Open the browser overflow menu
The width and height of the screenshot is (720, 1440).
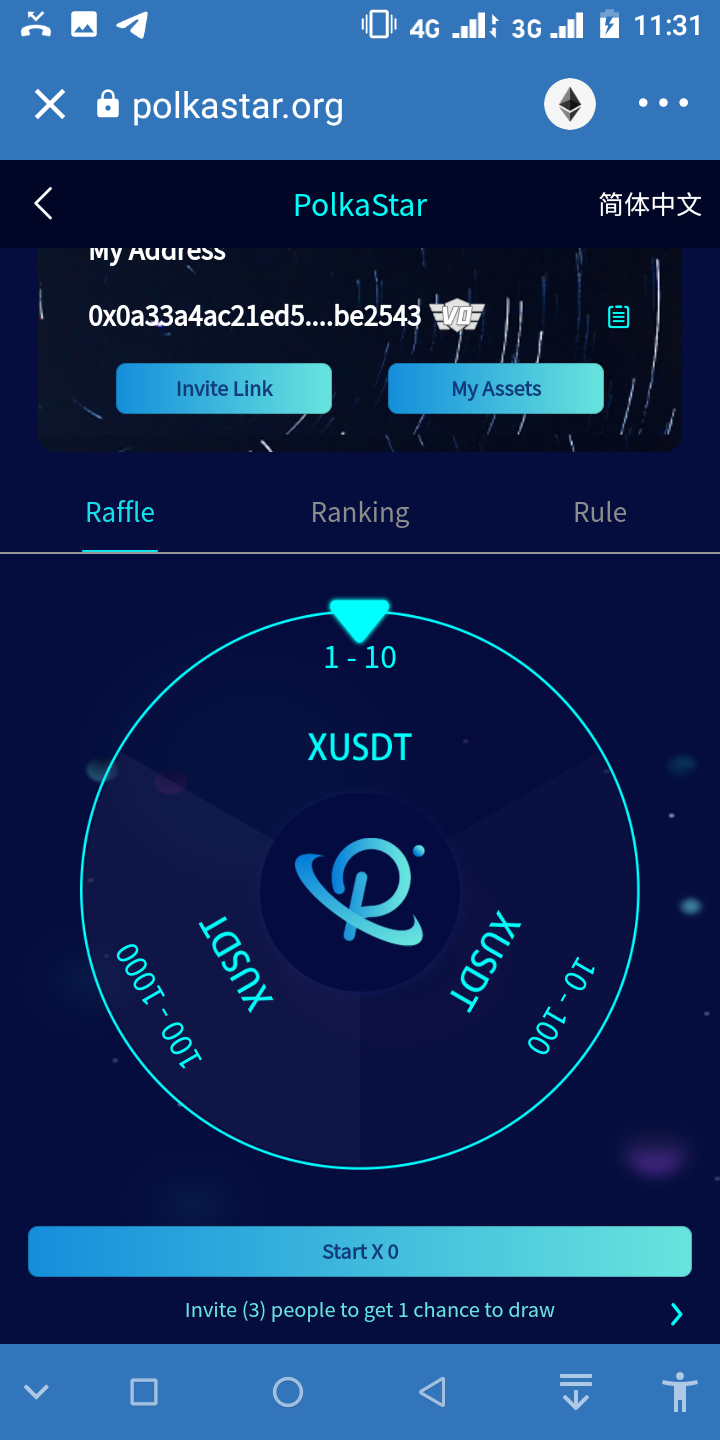[x=663, y=103]
